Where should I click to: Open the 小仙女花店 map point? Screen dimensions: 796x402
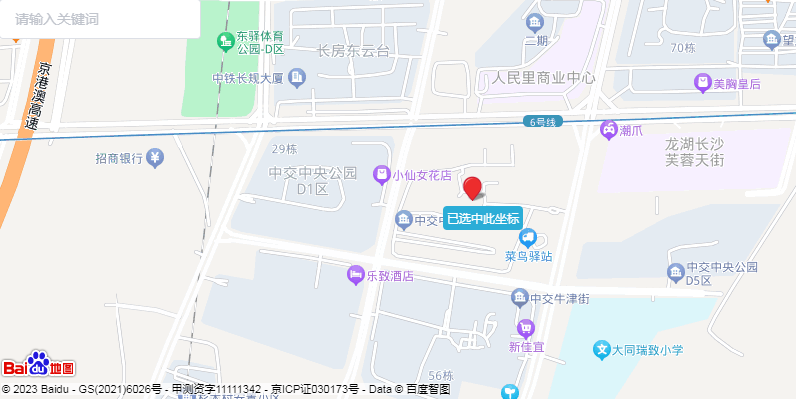pyautogui.click(x=382, y=175)
